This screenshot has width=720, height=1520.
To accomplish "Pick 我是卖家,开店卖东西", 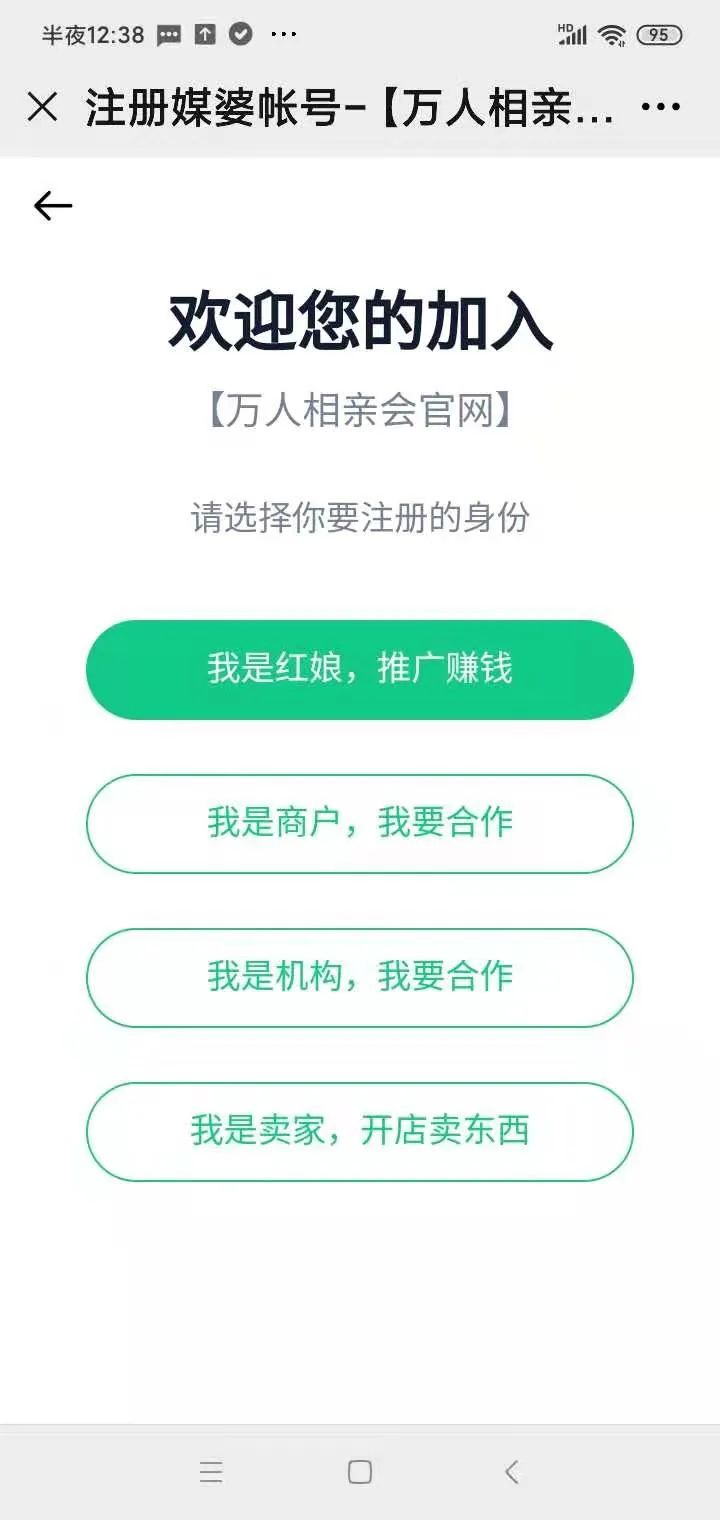I will coord(360,1132).
